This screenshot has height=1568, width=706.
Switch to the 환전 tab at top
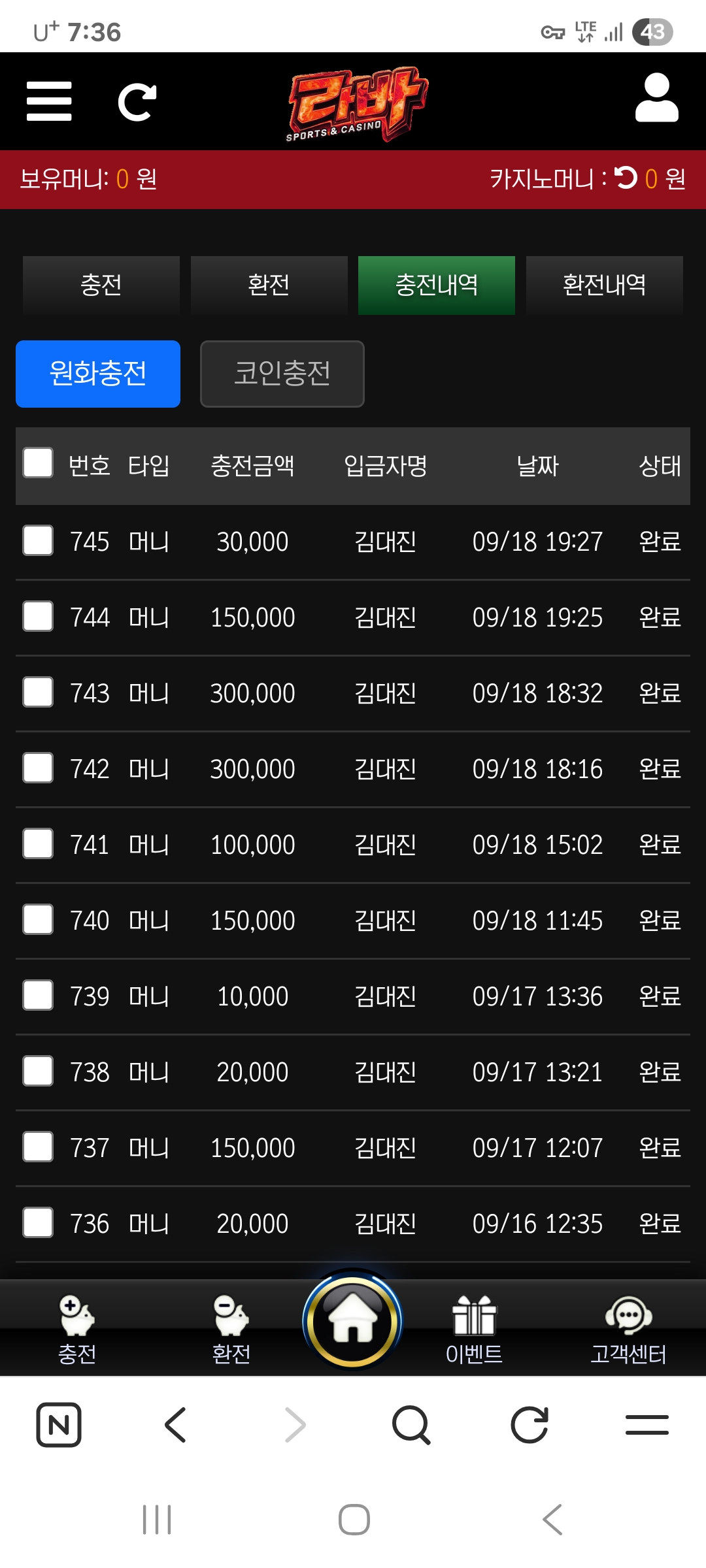(x=269, y=286)
